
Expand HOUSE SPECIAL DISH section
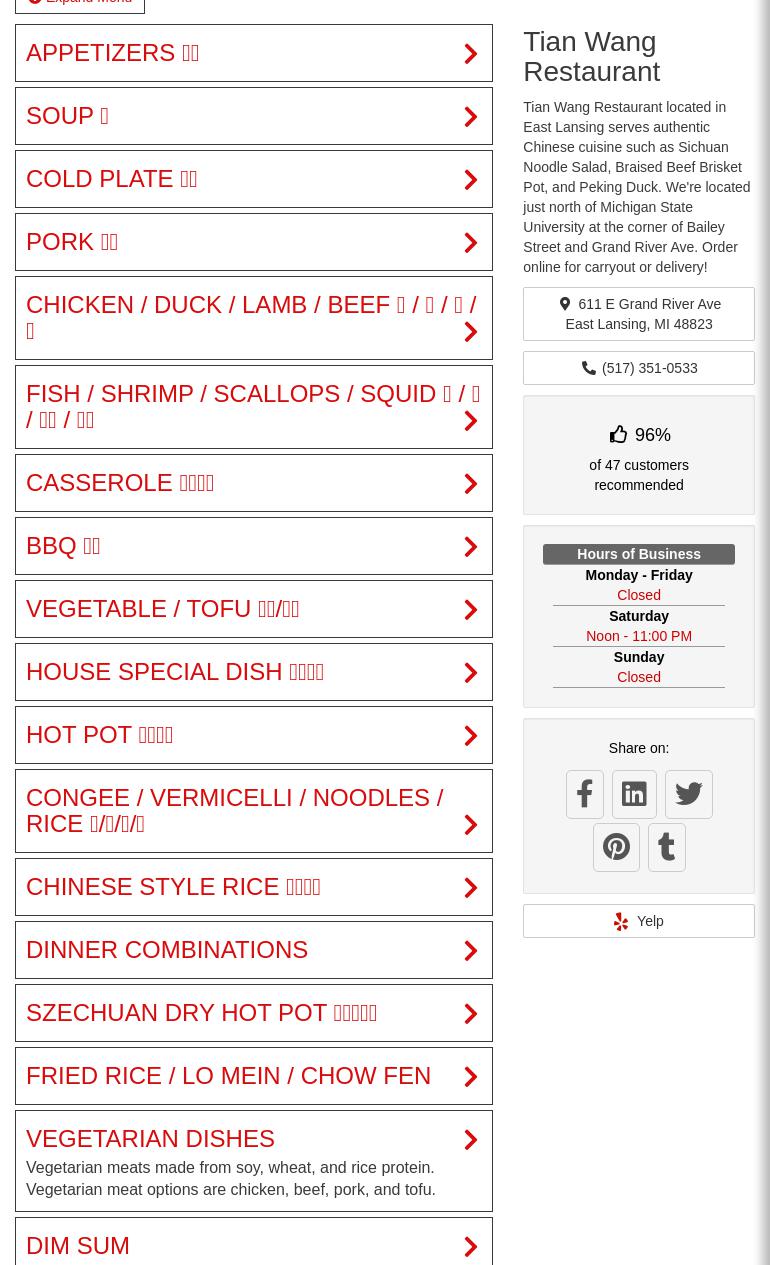[253, 672]
